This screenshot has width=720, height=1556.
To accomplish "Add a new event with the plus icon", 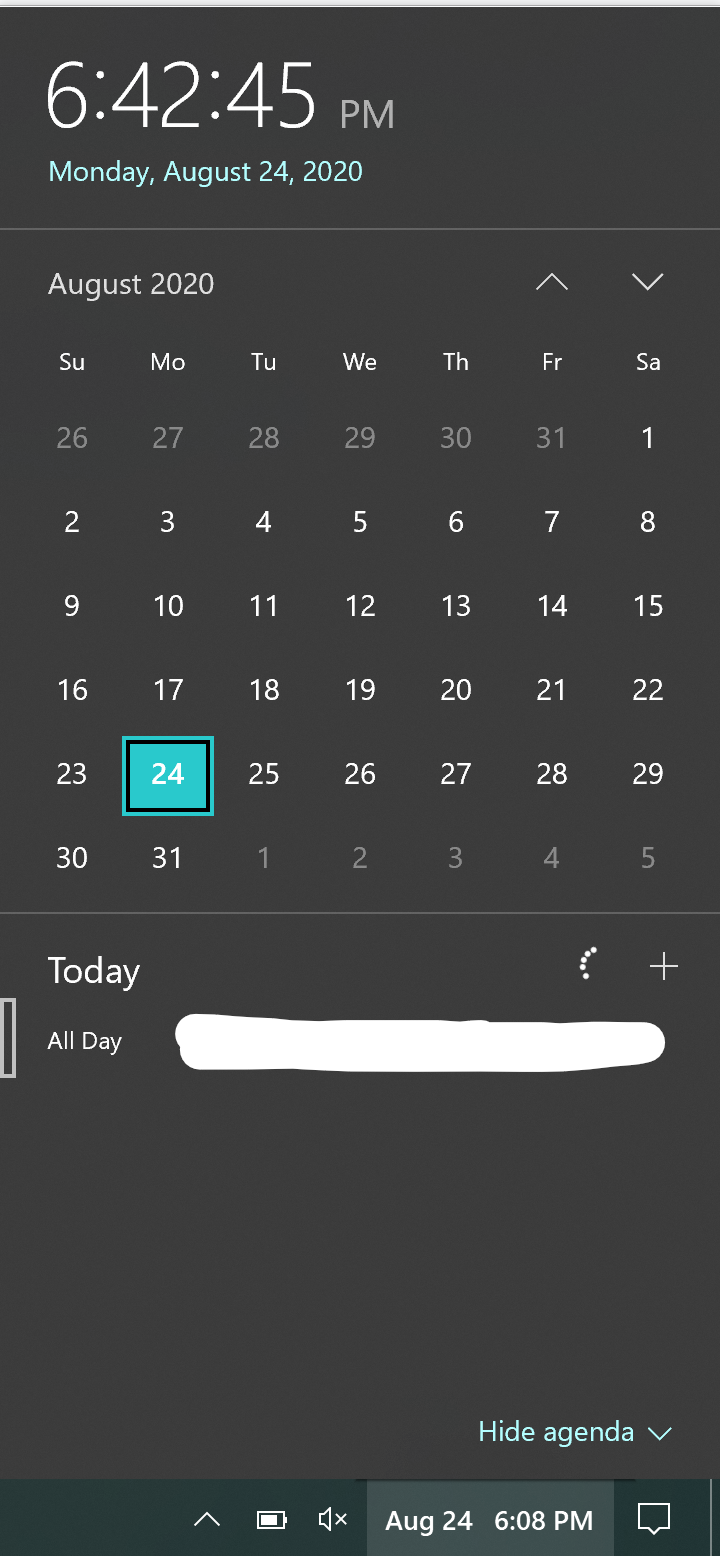I will [663, 966].
